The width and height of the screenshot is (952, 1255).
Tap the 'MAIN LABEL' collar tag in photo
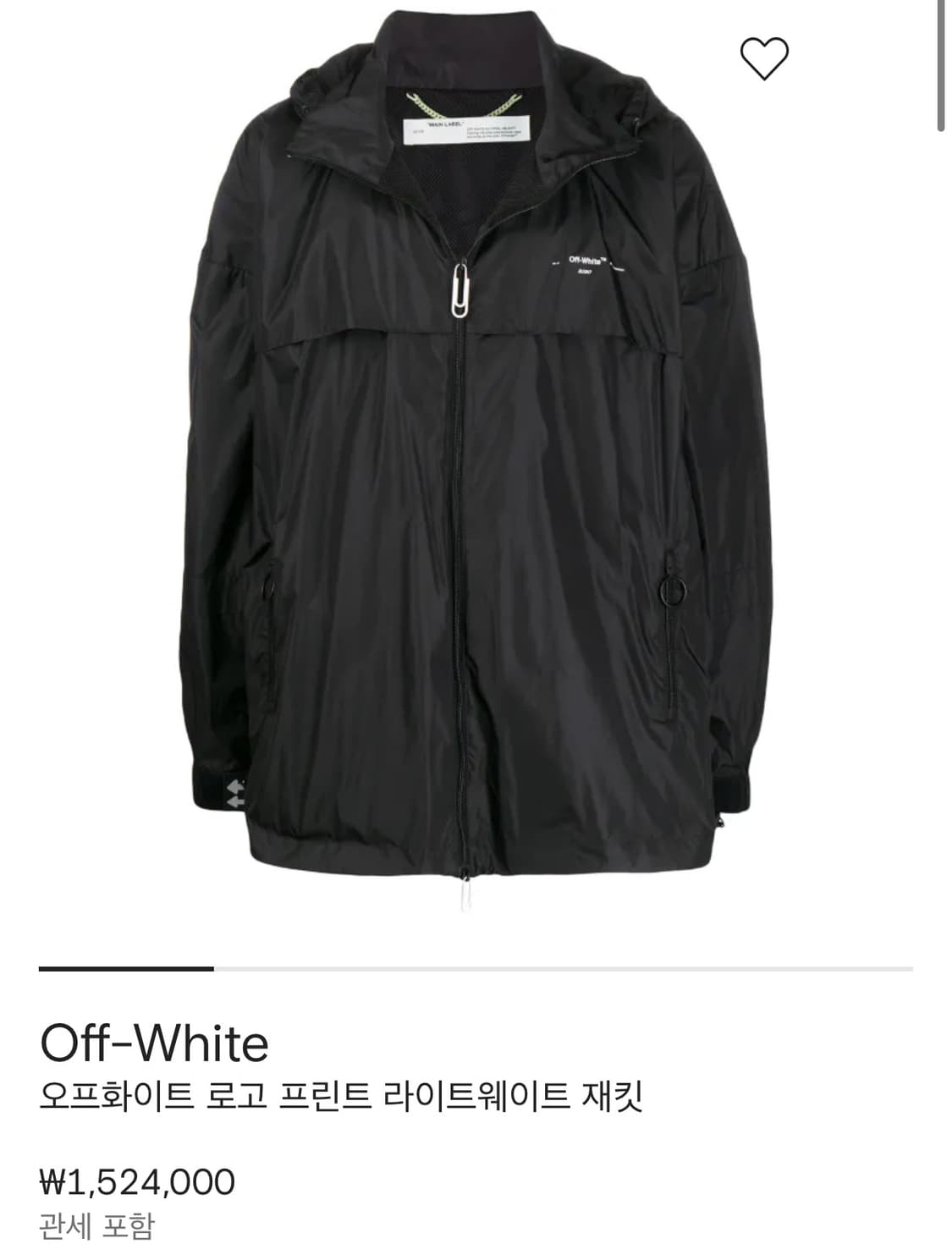tap(446, 125)
